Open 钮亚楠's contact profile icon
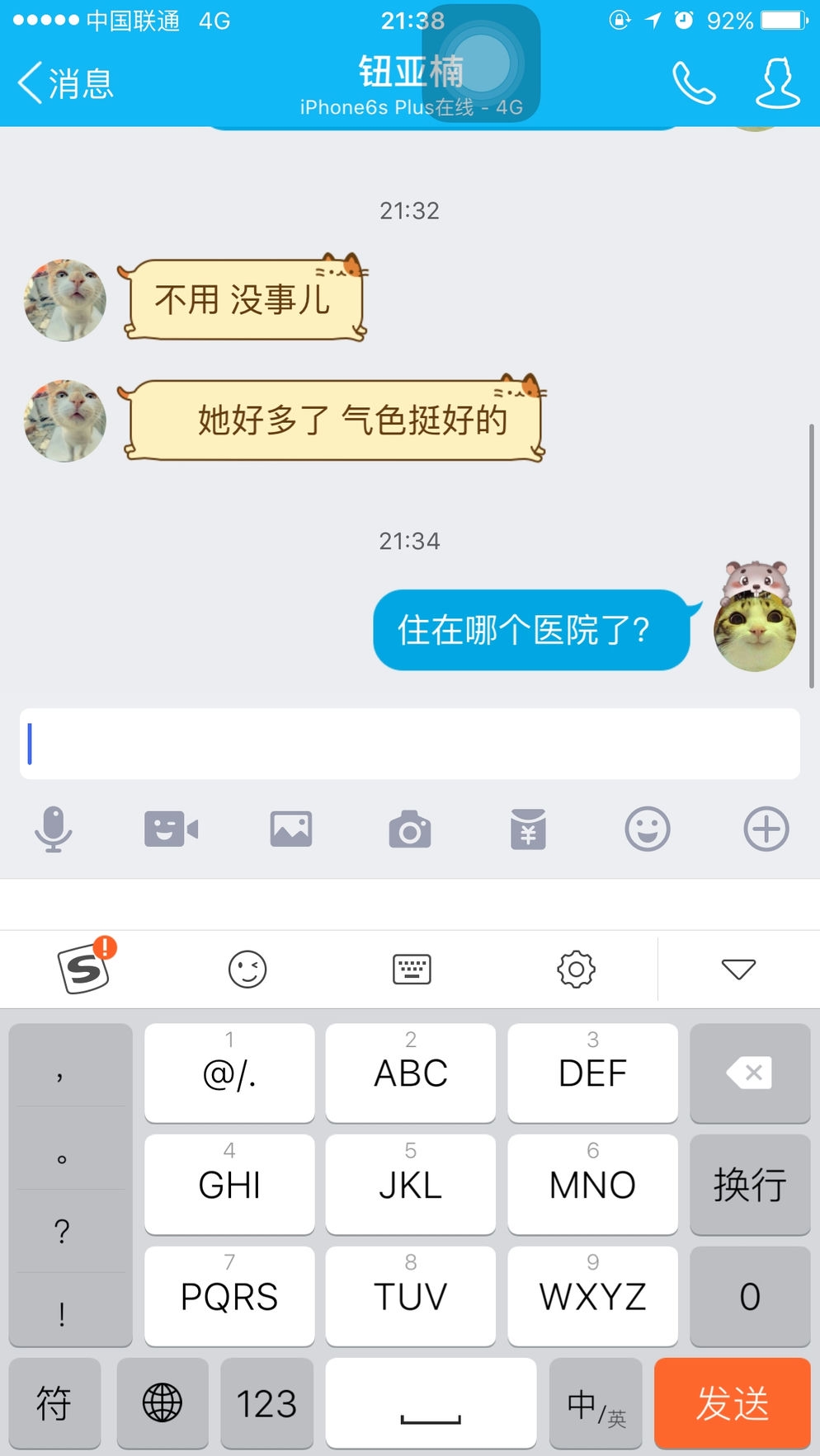 (777, 82)
